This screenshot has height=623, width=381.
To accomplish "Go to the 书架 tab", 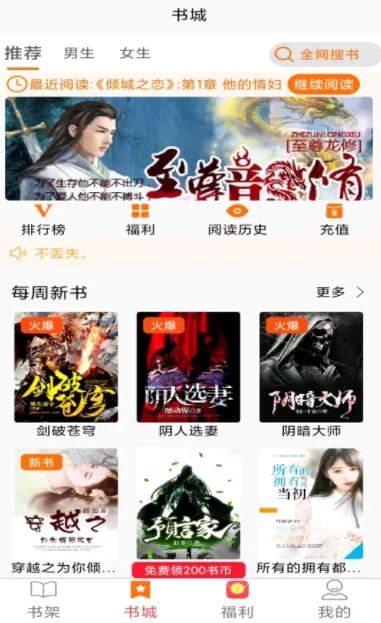I will tap(43, 600).
